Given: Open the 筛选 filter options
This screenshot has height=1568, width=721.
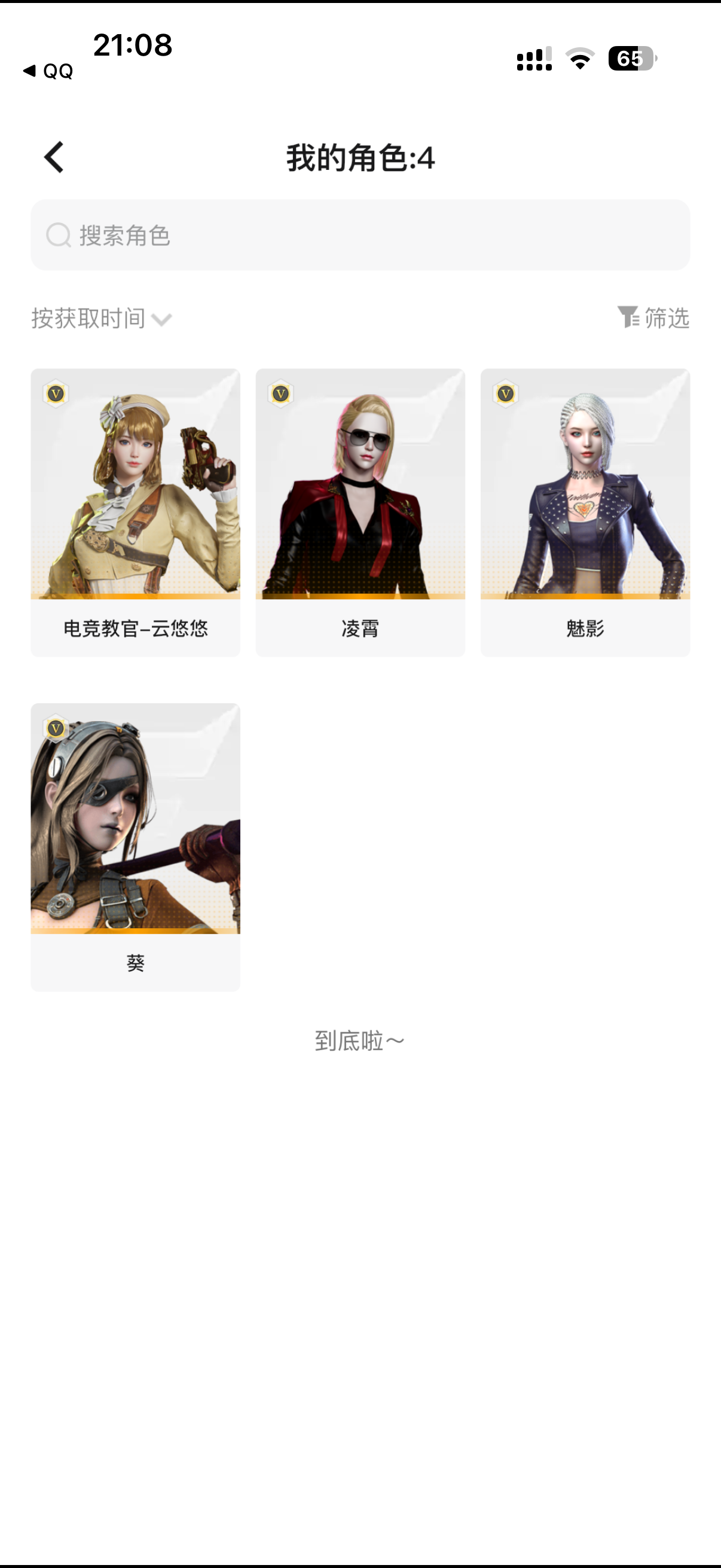Looking at the screenshot, I should pos(653,317).
